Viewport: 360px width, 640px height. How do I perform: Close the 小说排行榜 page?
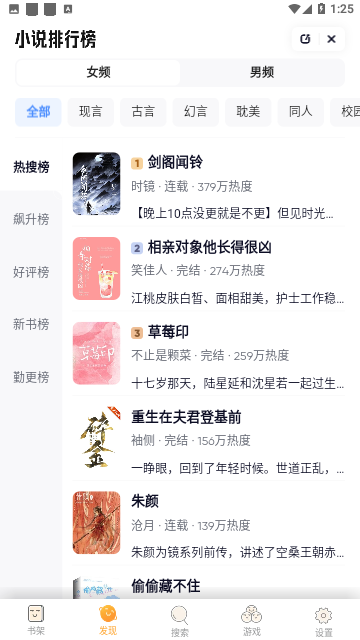pos(331,39)
